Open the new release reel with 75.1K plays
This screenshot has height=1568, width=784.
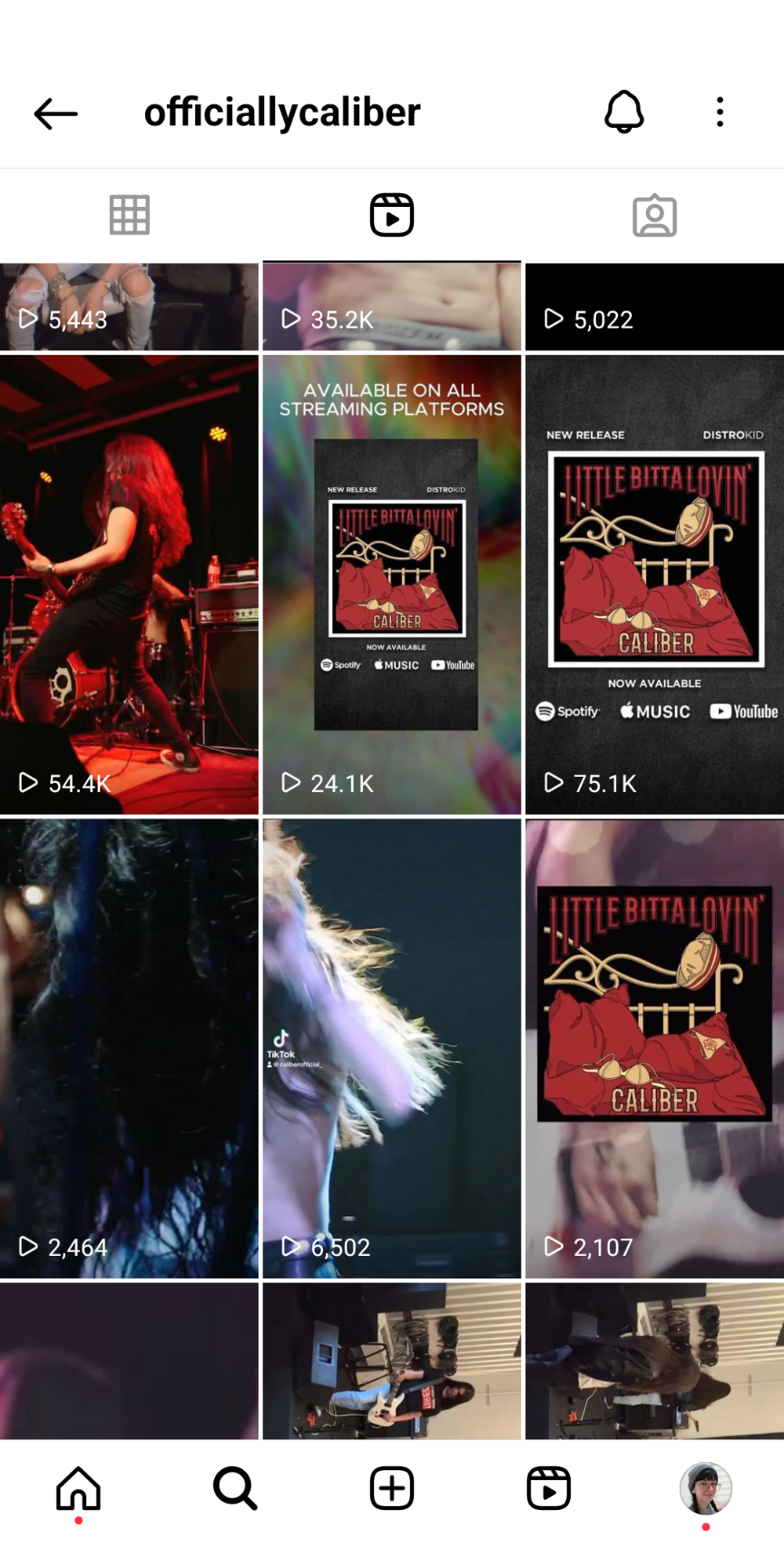click(654, 584)
